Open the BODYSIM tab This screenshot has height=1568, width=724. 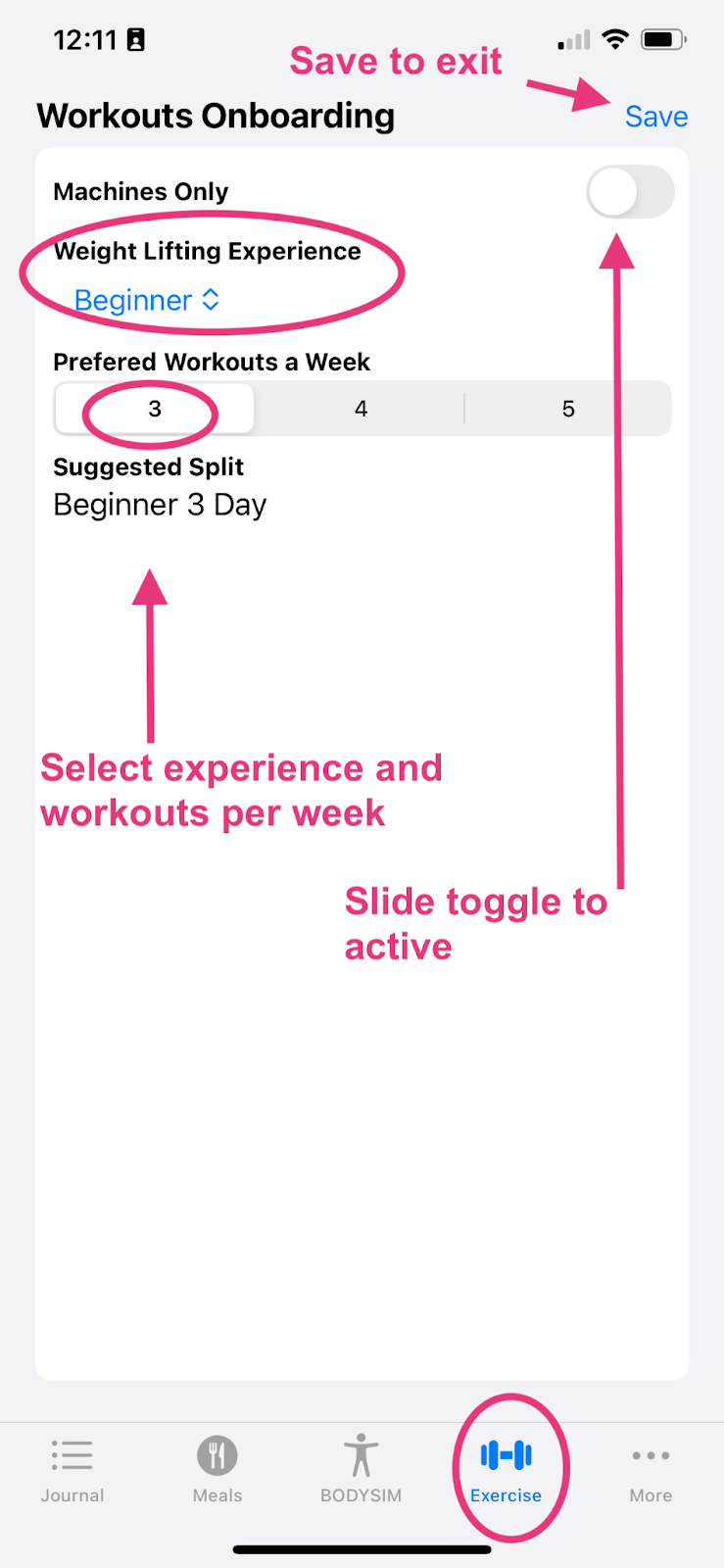(362, 1470)
